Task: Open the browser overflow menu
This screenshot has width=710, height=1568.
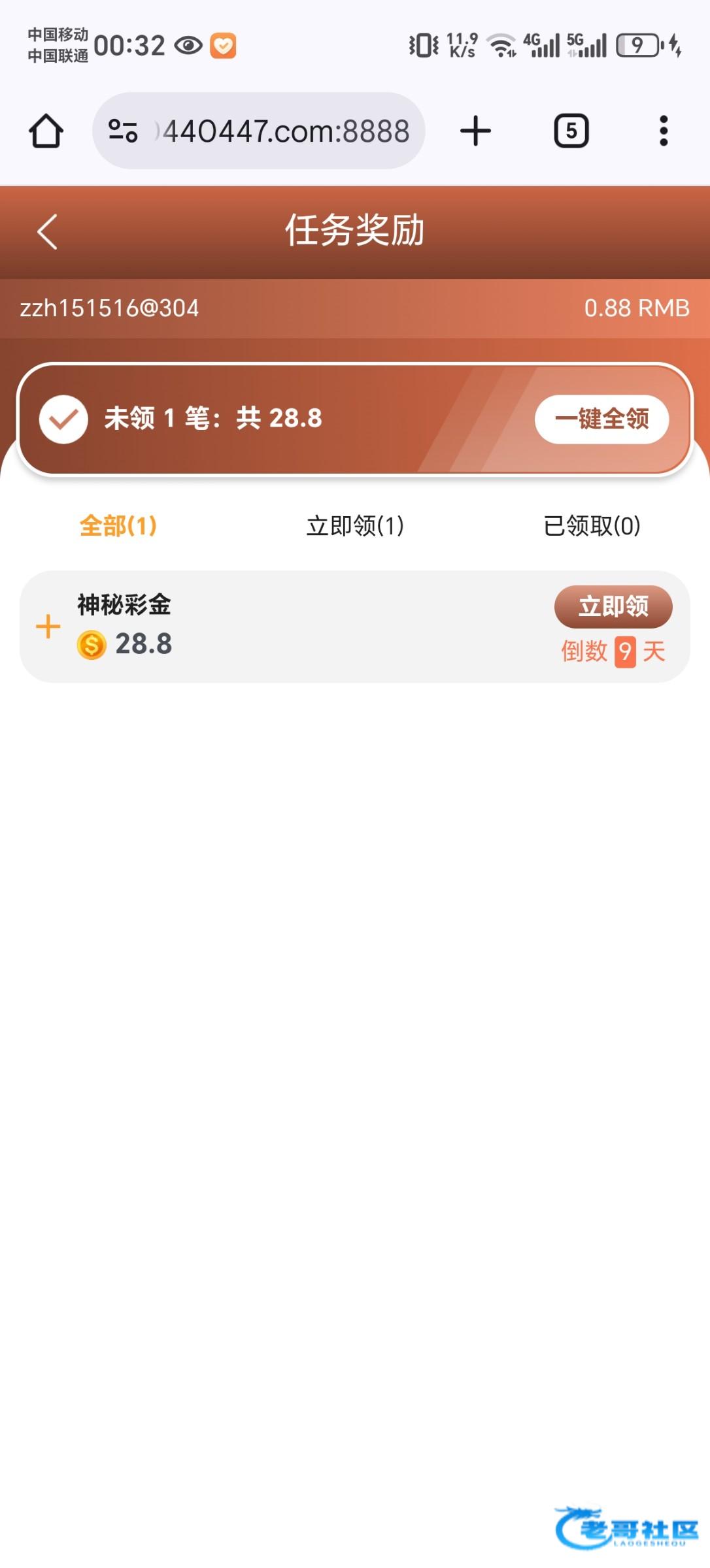Action: pyautogui.click(x=664, y=131)
